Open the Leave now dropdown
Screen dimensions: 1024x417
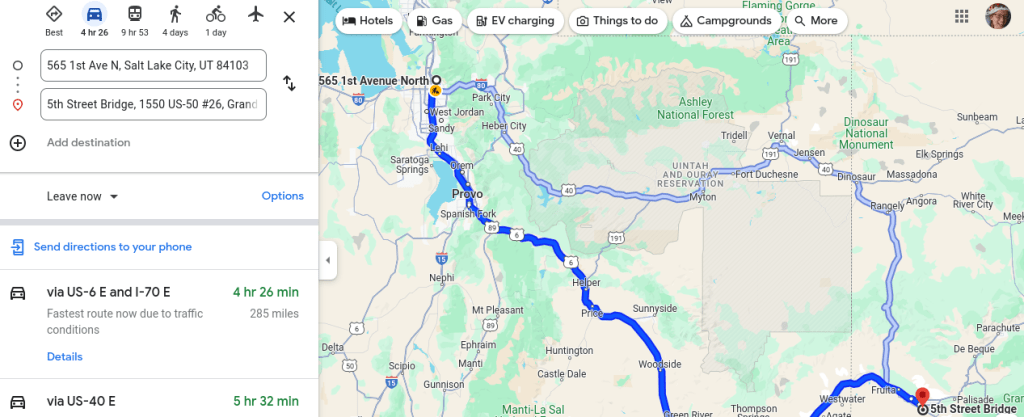[83, 196]
